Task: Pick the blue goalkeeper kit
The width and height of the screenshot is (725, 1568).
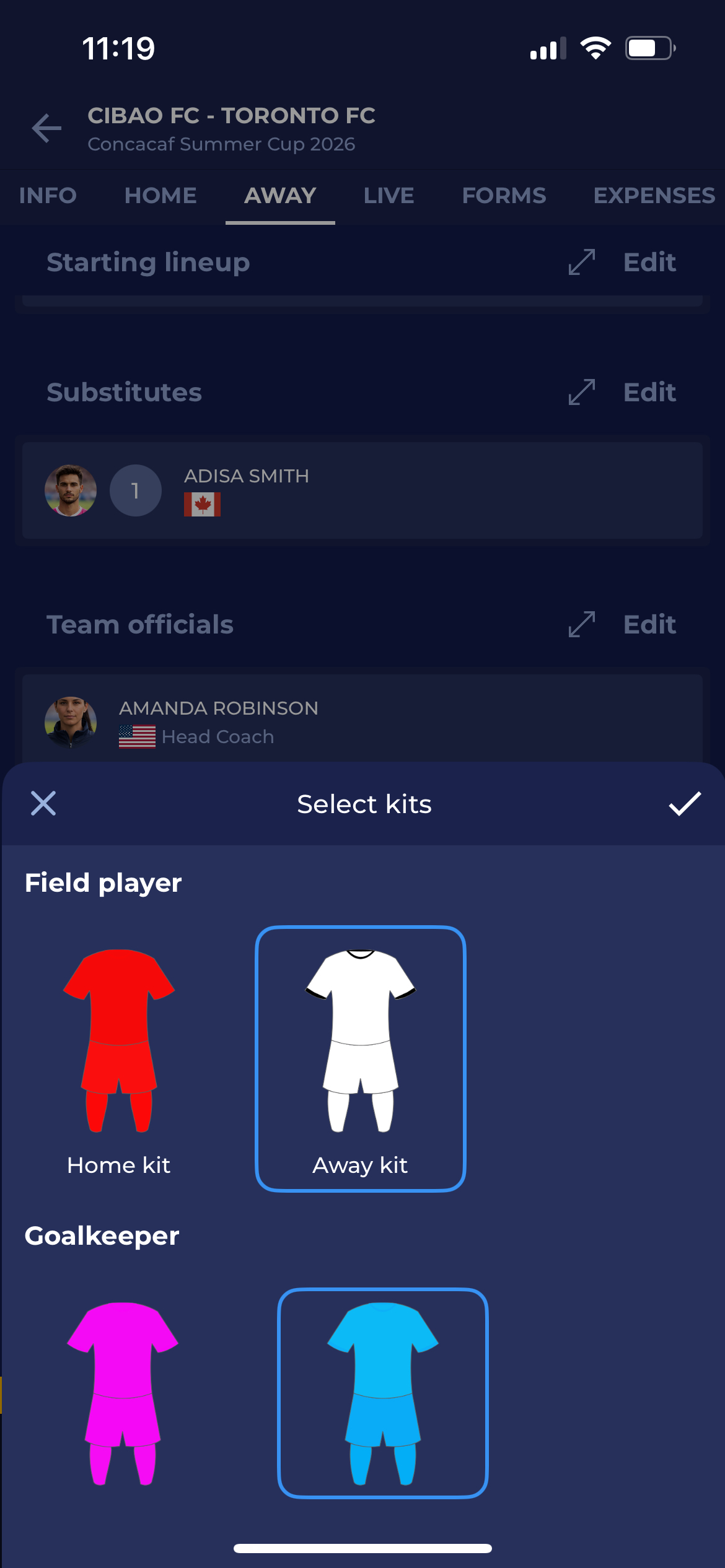Action: (x=383, y=1393)
